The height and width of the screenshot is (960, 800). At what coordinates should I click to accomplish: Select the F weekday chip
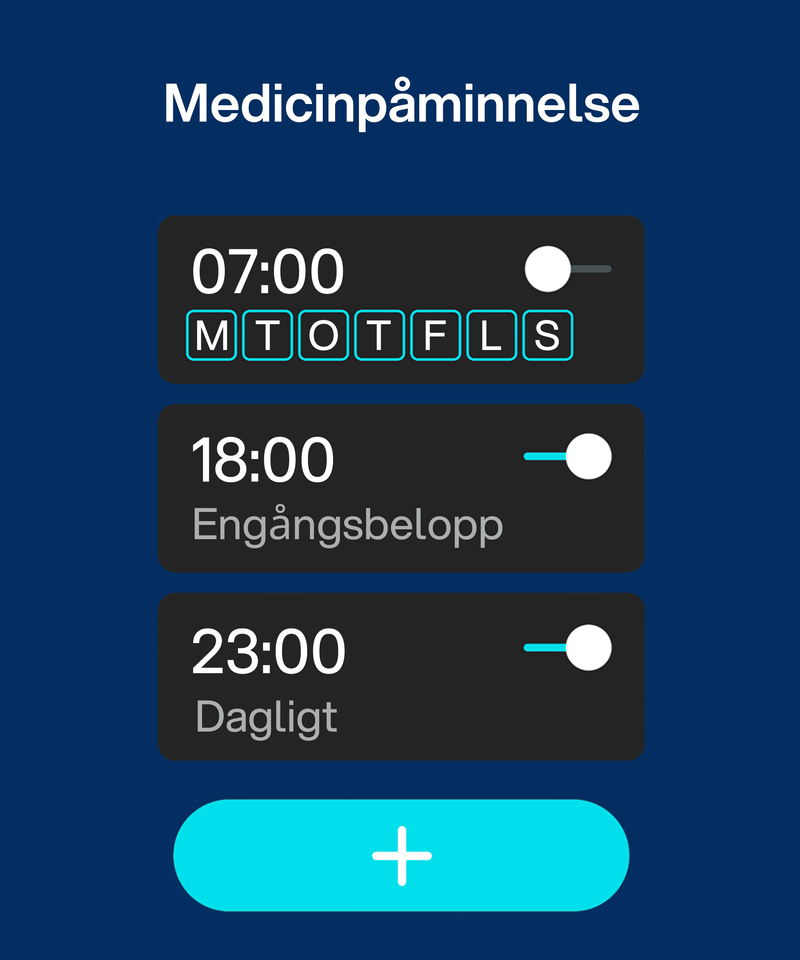click(x=435, y=336)
